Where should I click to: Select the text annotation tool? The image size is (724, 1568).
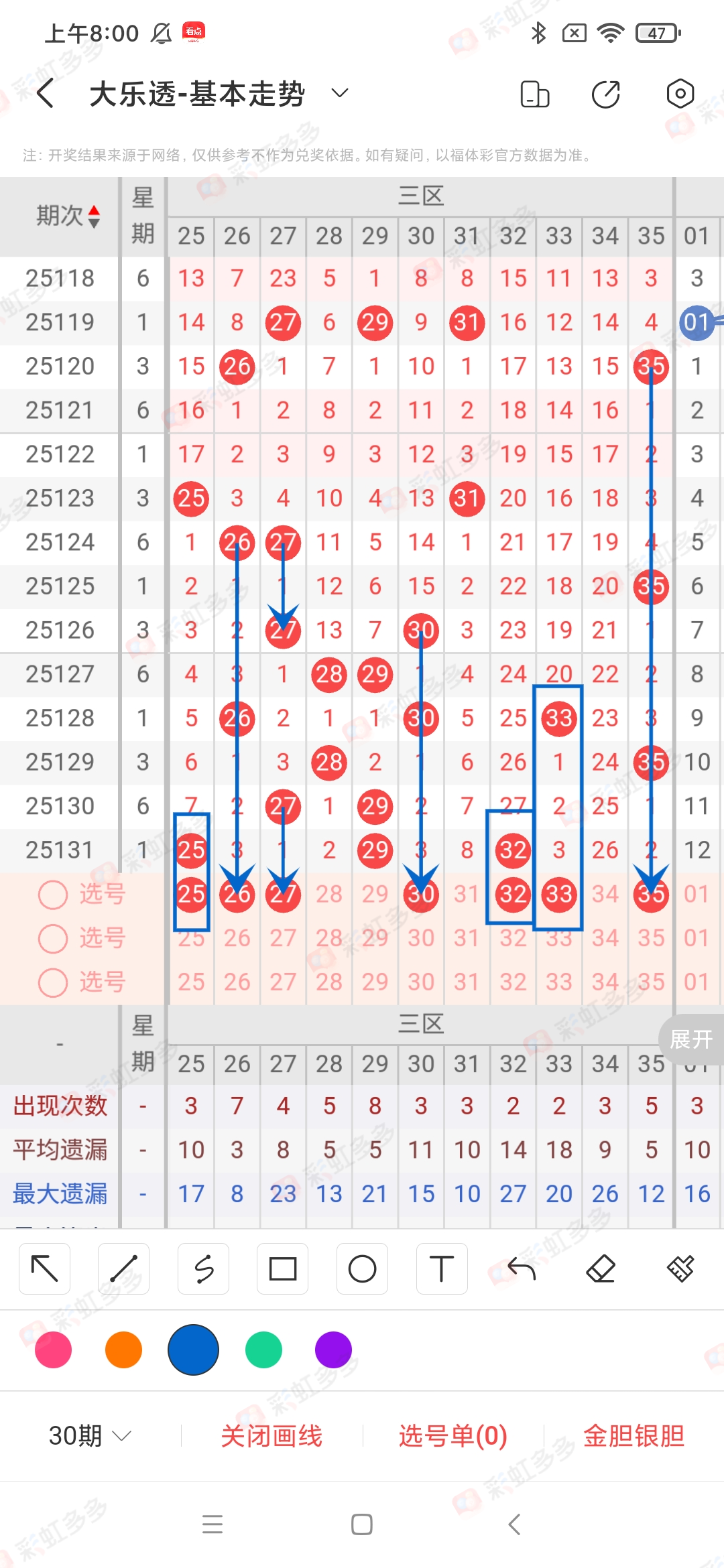[x=441, y=1268]
